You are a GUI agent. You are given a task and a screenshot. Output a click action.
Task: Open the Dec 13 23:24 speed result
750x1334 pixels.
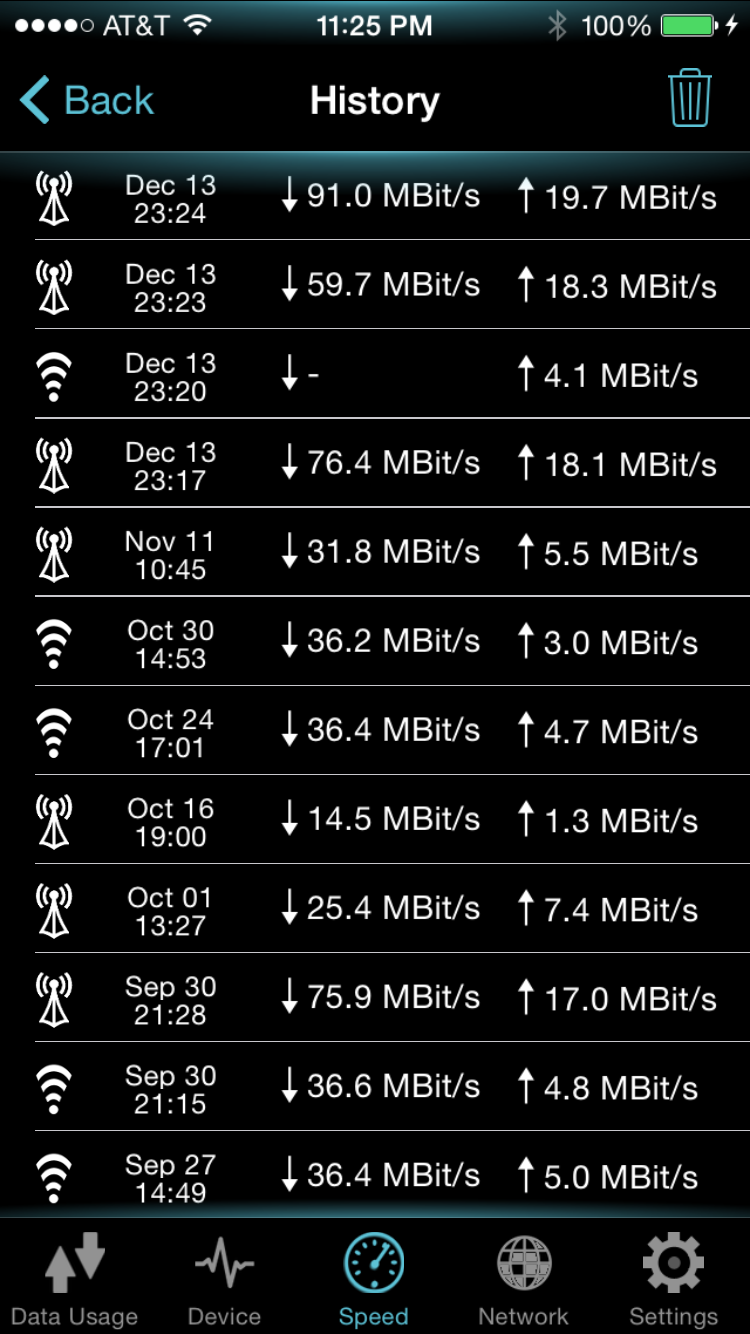pyautogui.click(x=375, y=196)
